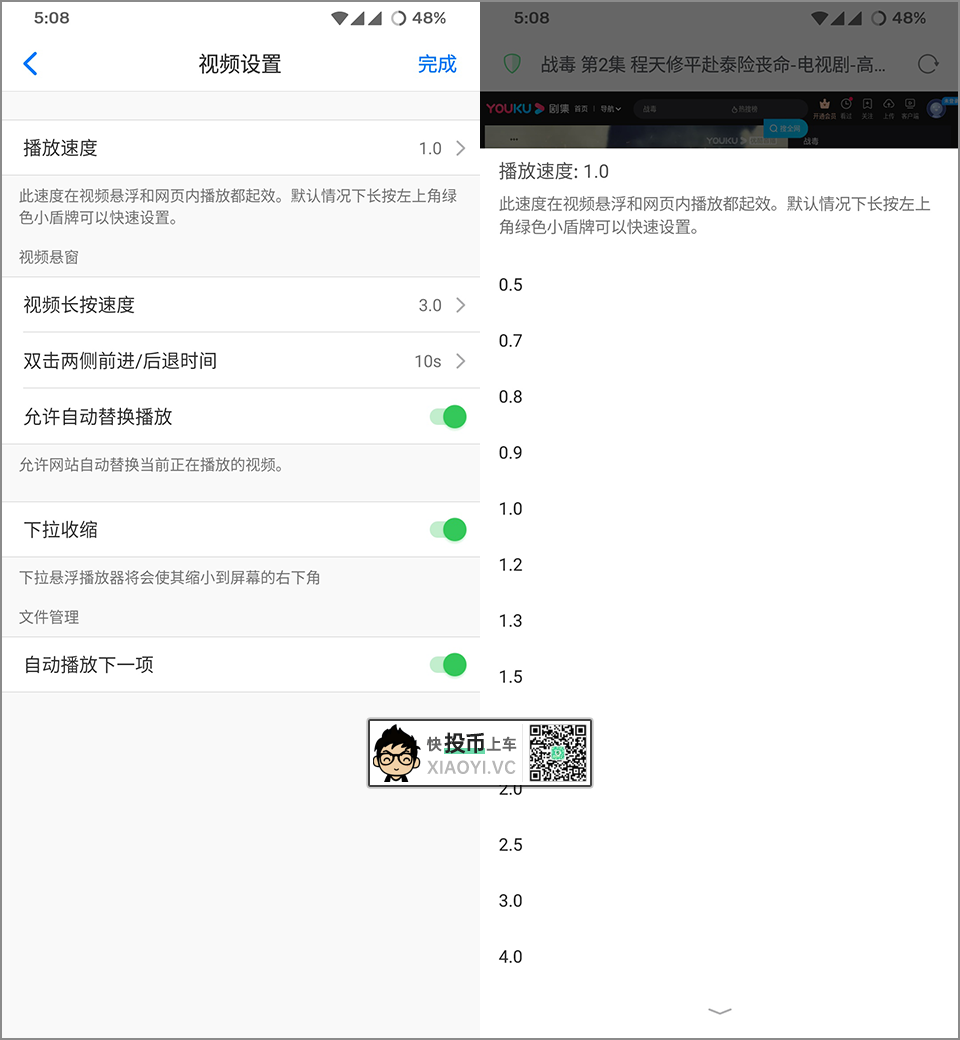Viewport: 960px width, 1040px height.
Task: Choose 4.0 playback speed
Action: 511,957
